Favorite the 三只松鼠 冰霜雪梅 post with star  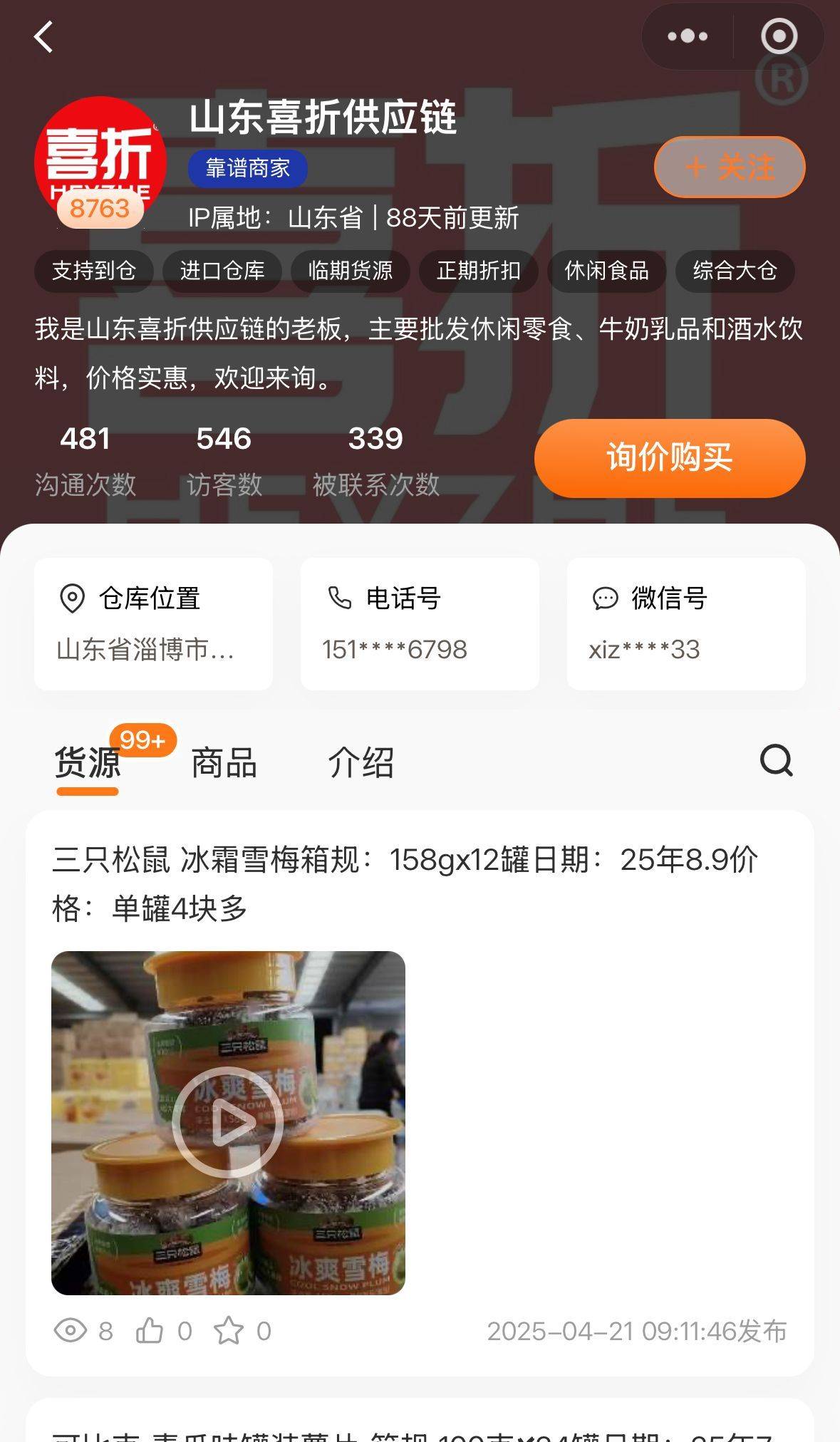229,1331
